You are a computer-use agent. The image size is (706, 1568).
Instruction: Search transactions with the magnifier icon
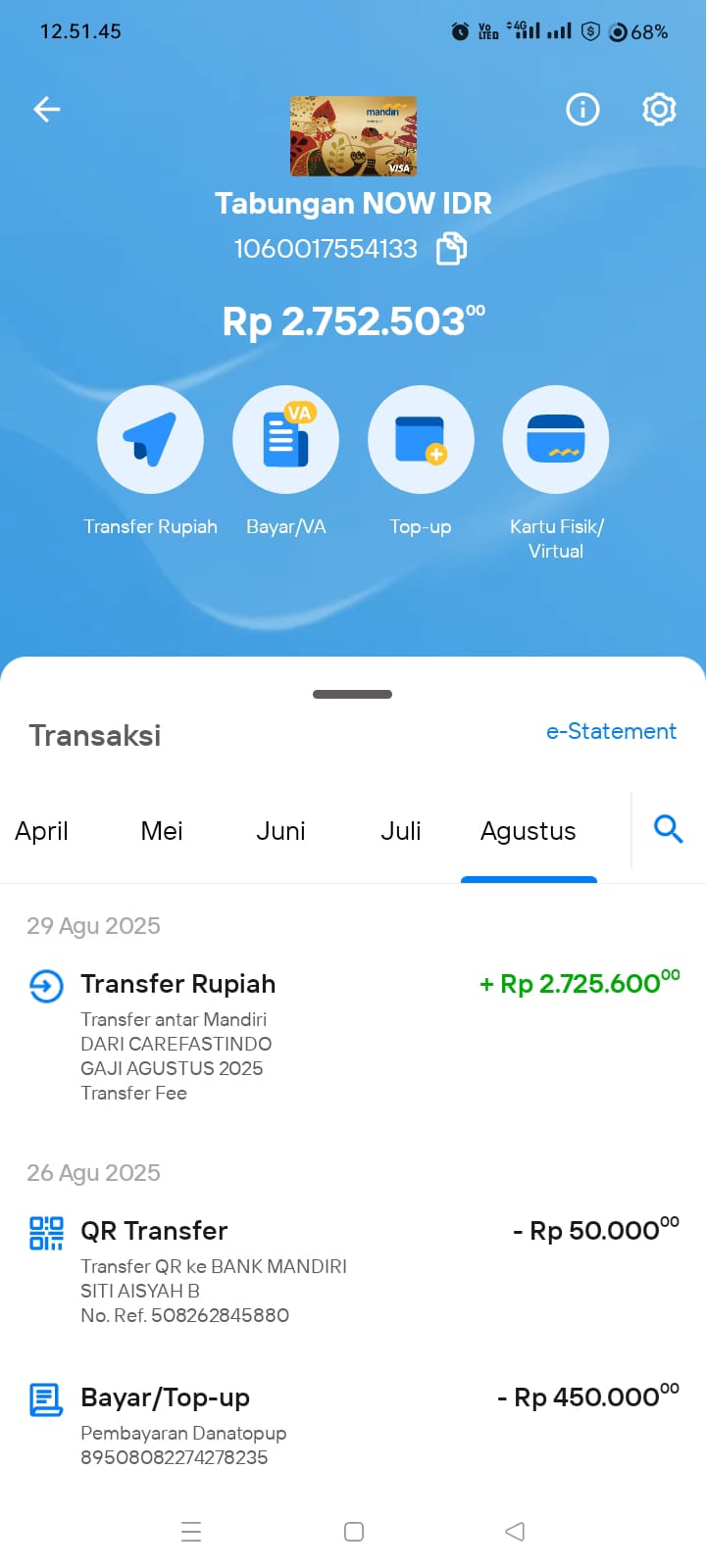(668, 829)
